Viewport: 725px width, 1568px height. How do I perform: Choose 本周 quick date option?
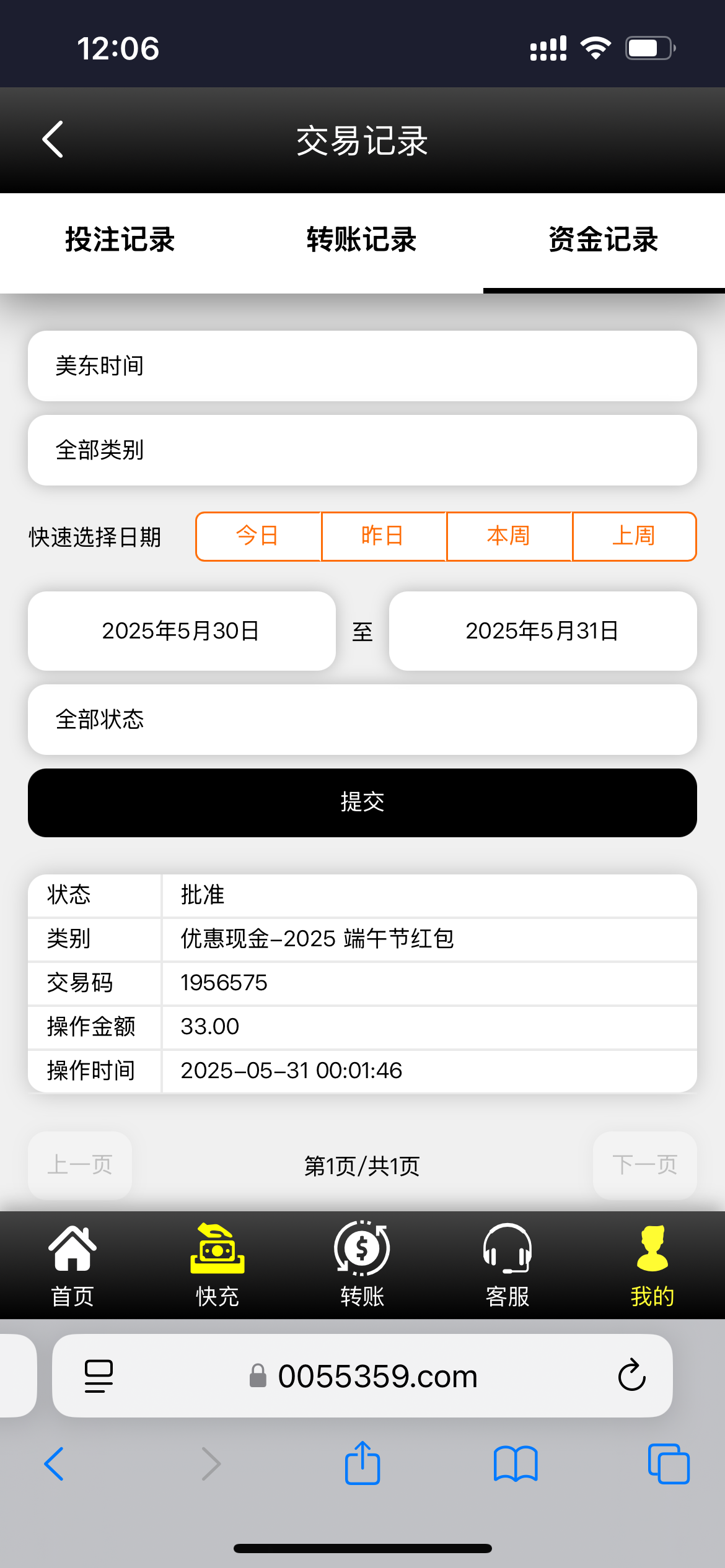(509, 536)
